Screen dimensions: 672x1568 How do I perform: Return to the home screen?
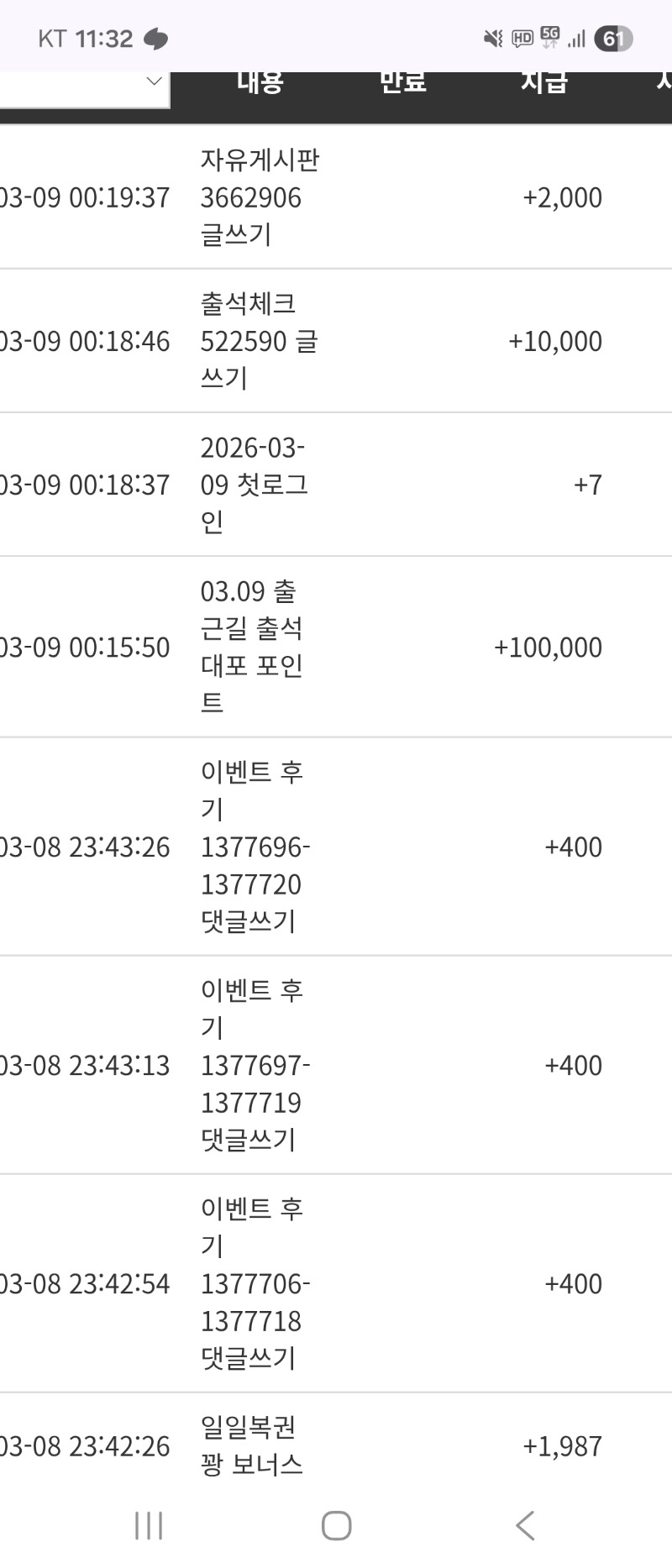336,1525
